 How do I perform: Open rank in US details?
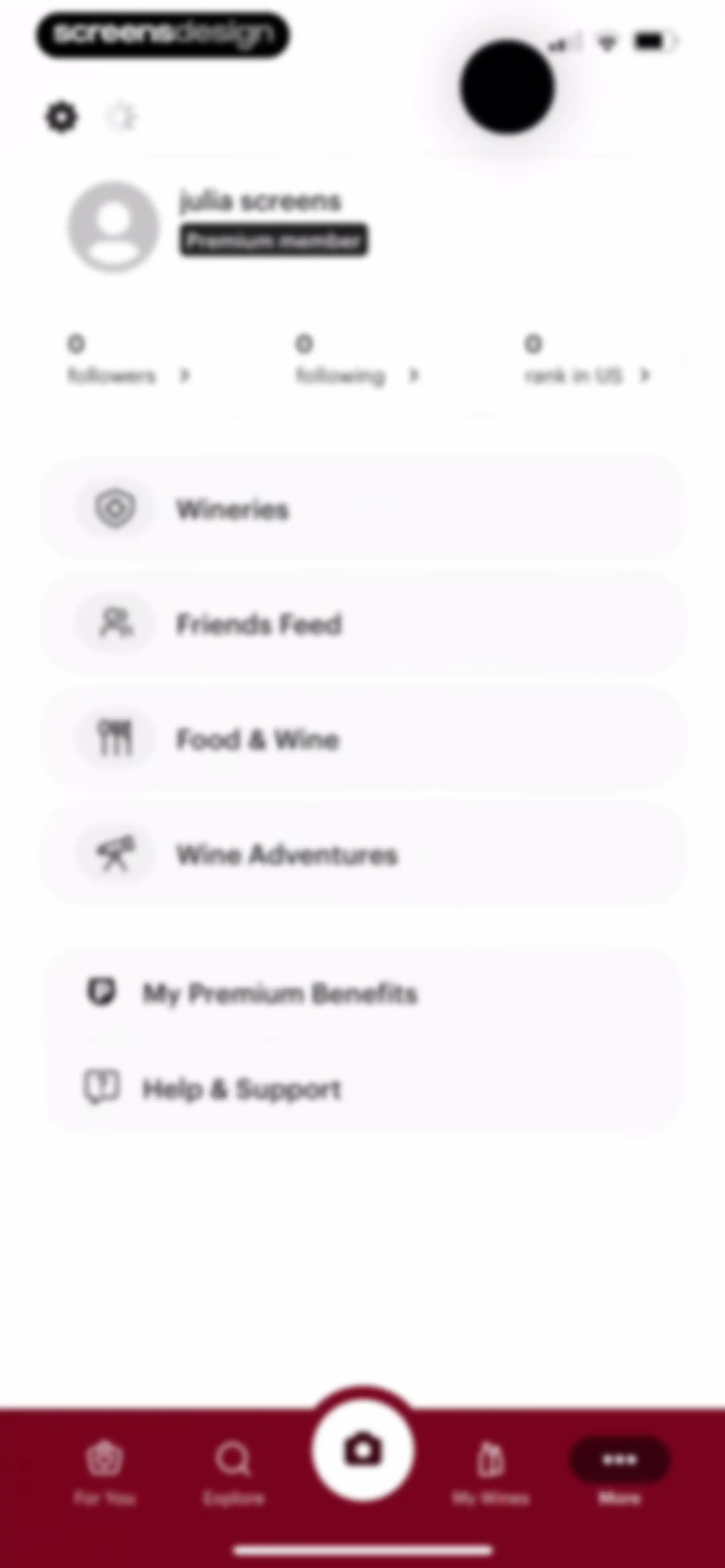(x=587, y=360)
